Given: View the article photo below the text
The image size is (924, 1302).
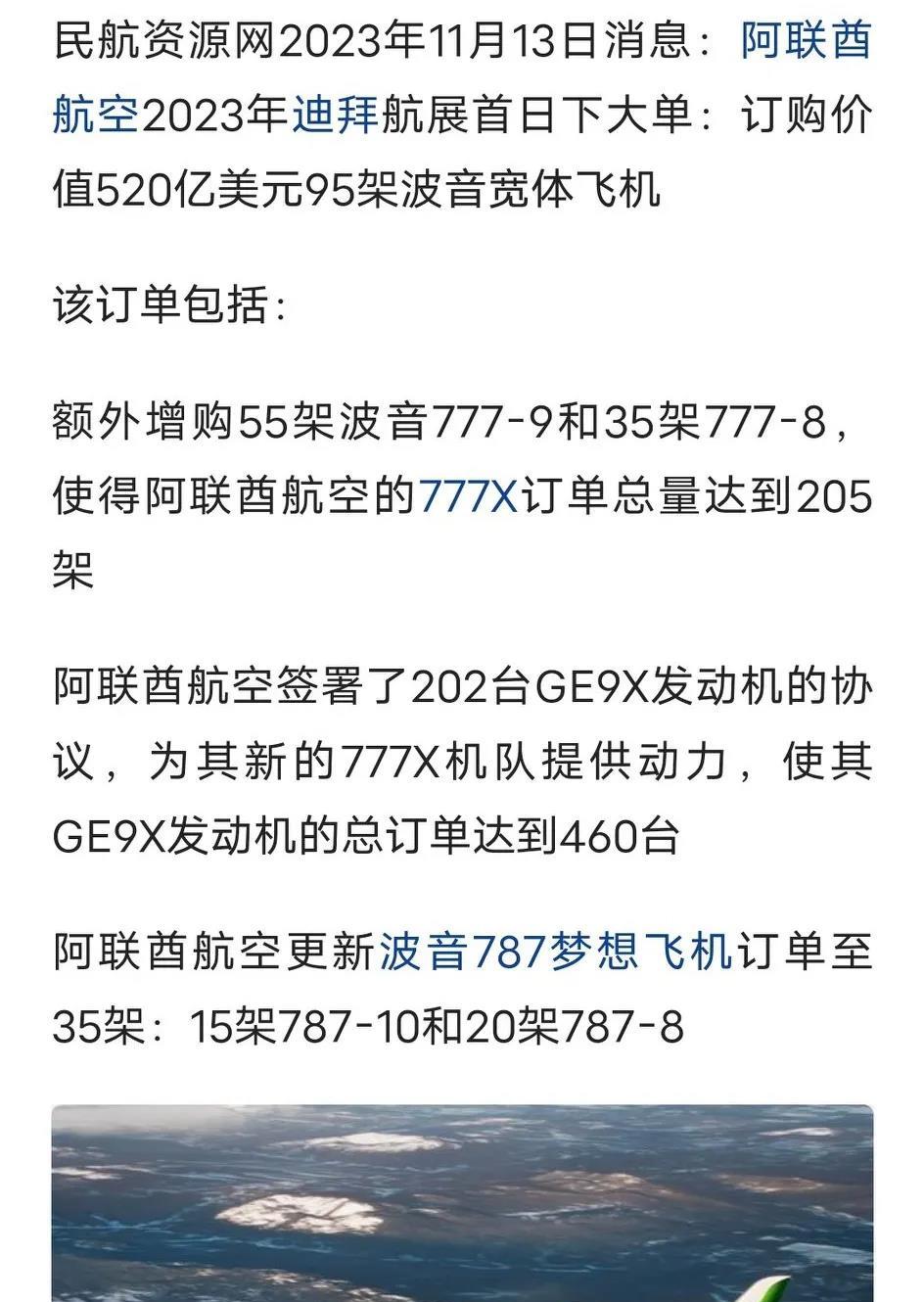Looking at the screenshot, I should point(462,1202).
